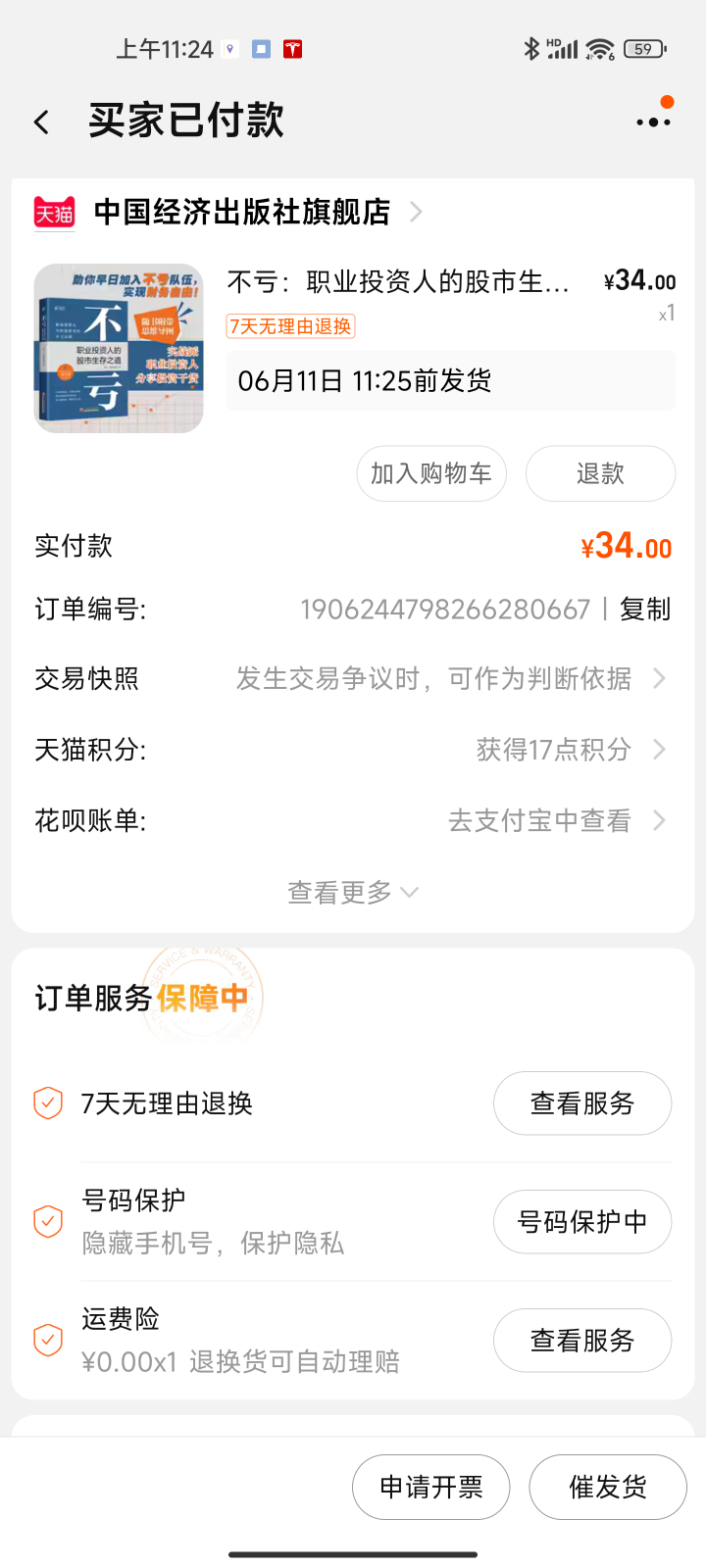Request a refund with 退款 button

[x=600, y=473]
